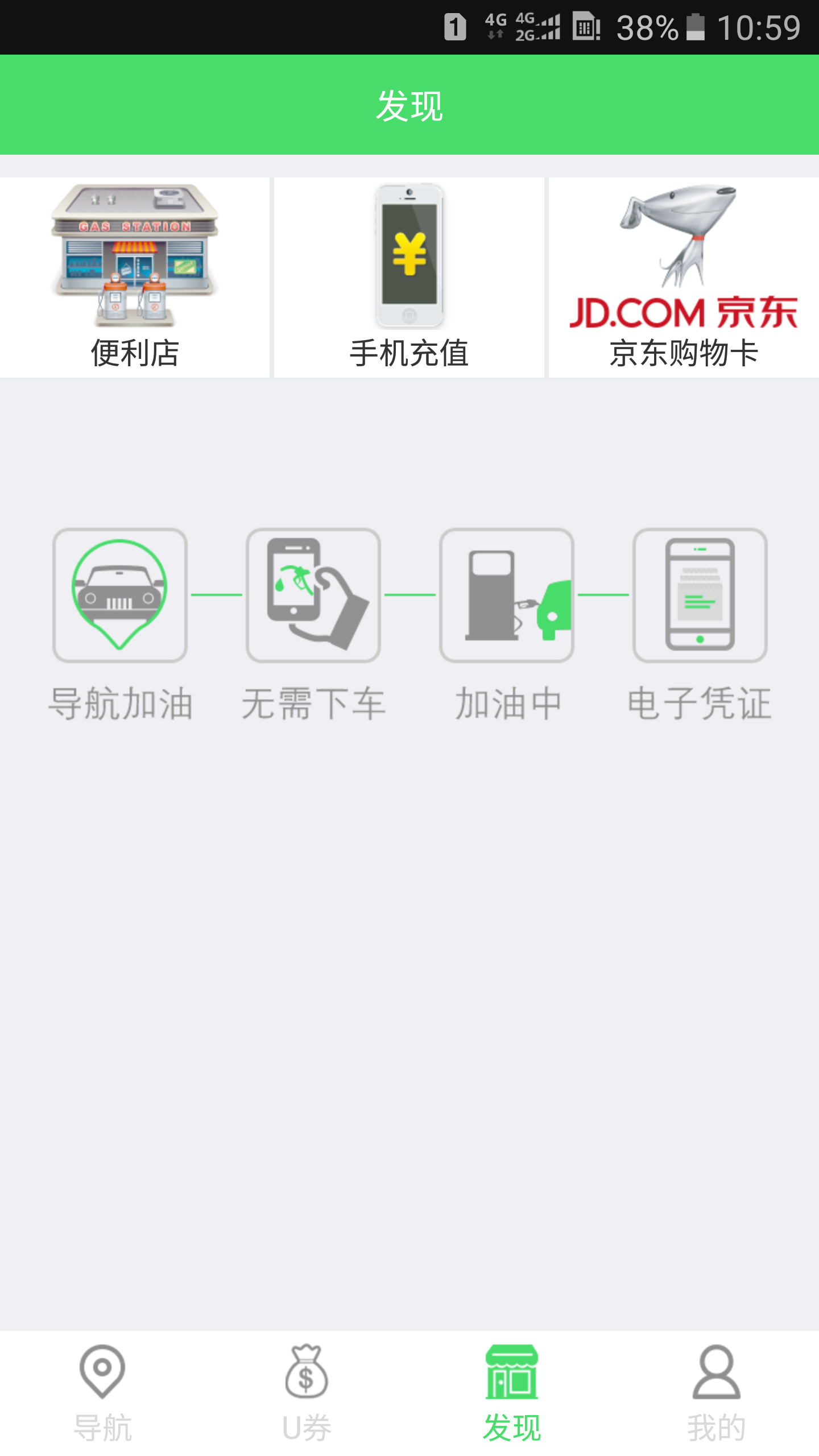Switch to the 导航 tab

pyautogui.click(x=102, y=1393)
